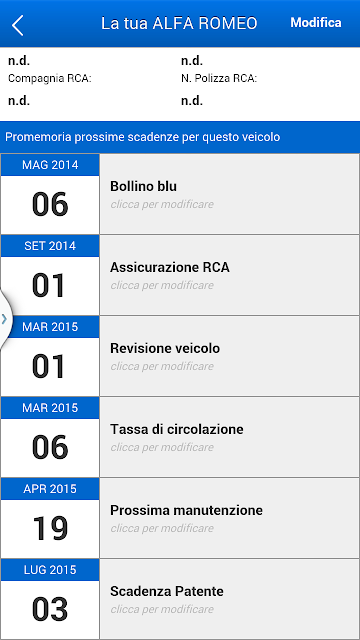Open the Revisione veicolo reminder
This screenshot has width=360, height=640.
[x=180, y=356]
